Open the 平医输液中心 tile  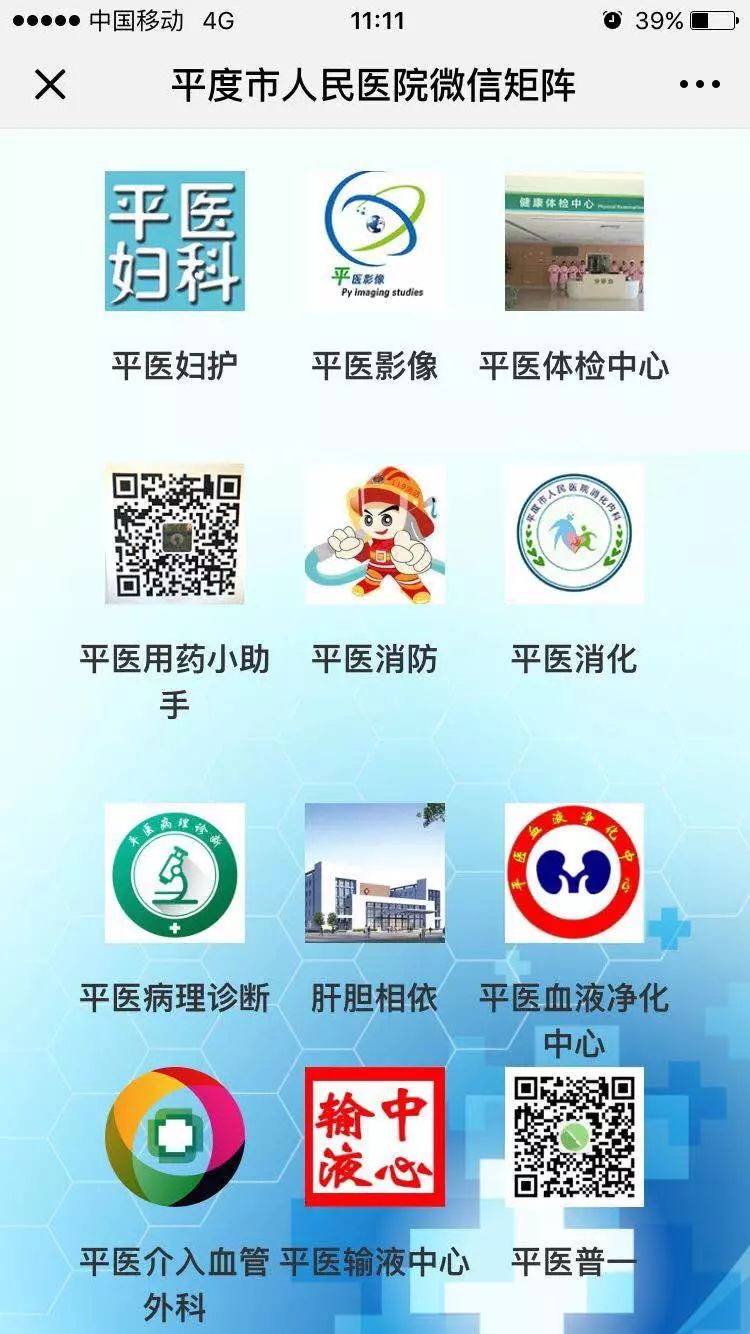[x=375, y=1137]
